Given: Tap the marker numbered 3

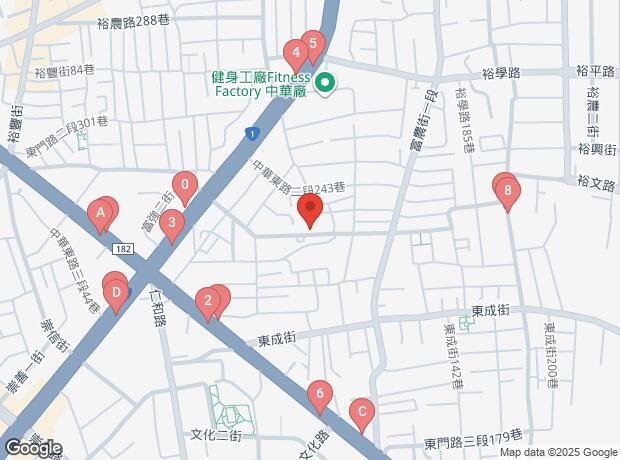Looking at the screenshot, I should pos(172,224).
